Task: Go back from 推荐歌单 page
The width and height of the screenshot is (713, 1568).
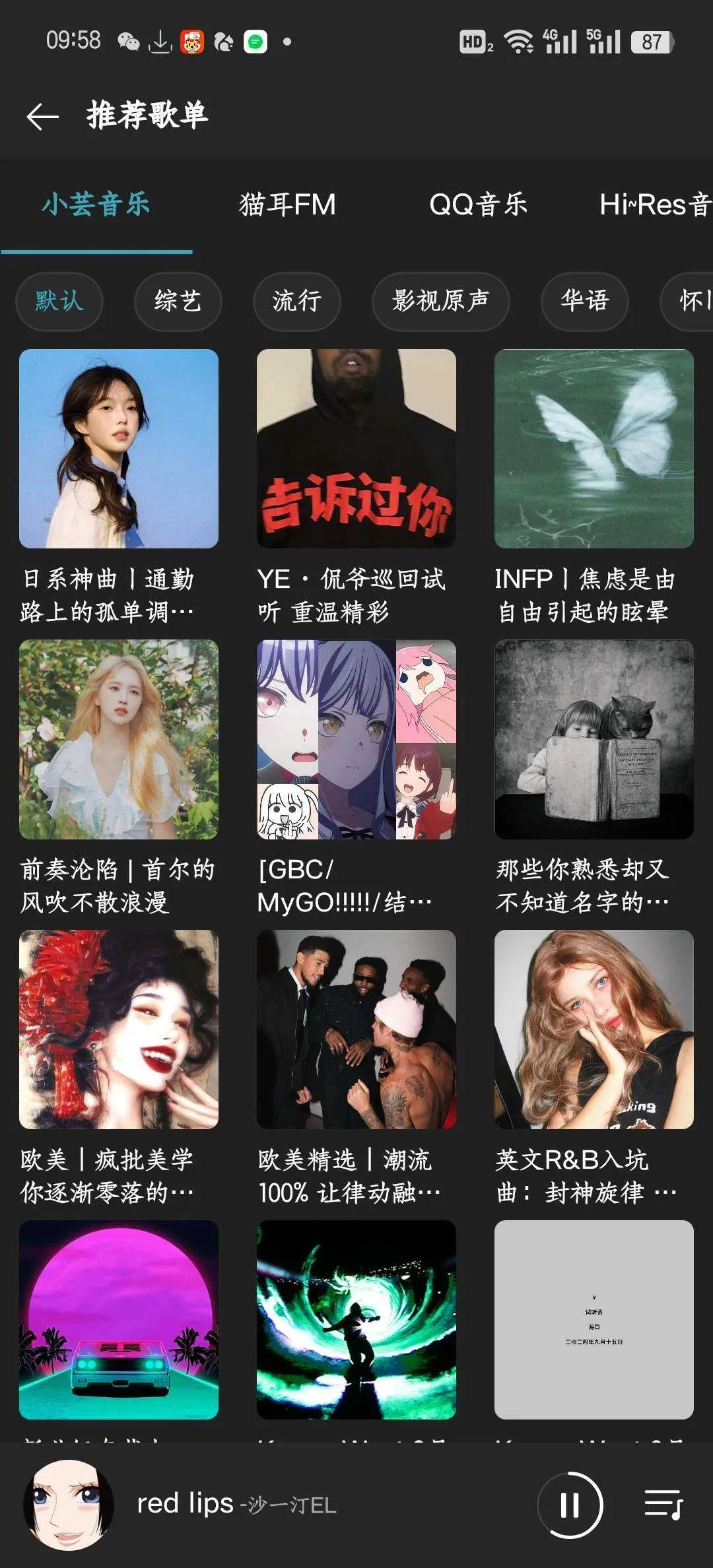Action: coord(43,117)
